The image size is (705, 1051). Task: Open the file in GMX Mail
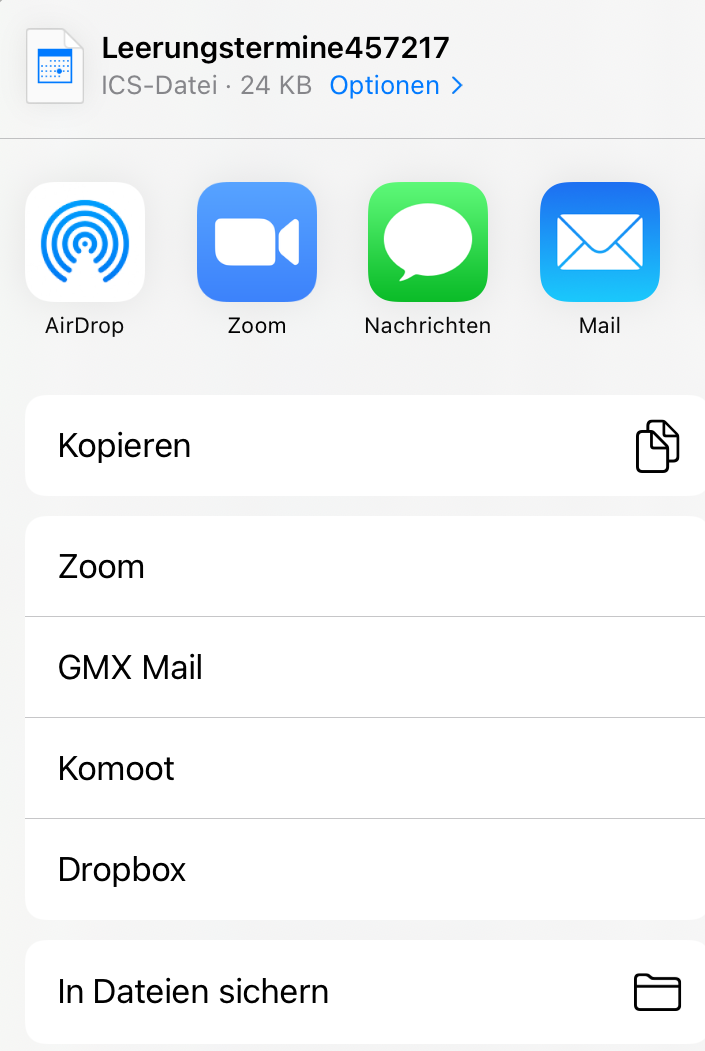pyautogui.click(x=365, y=668)
